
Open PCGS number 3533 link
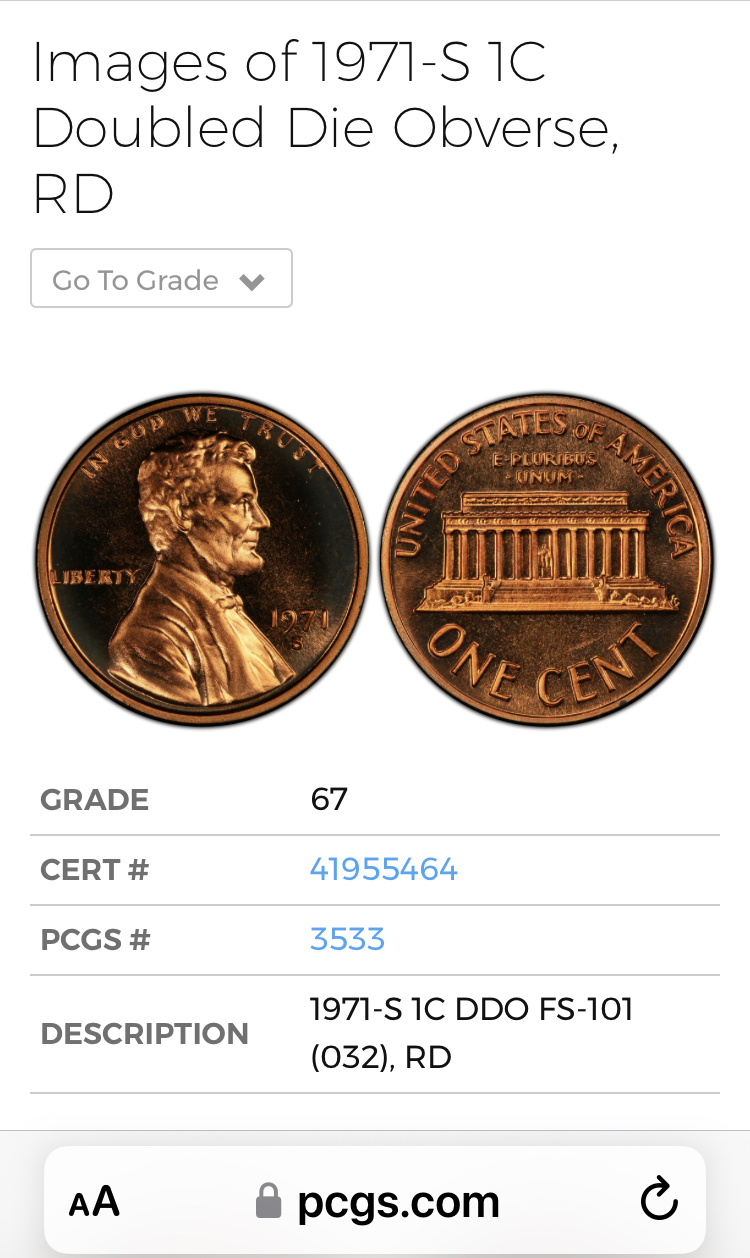coord(347,940)
